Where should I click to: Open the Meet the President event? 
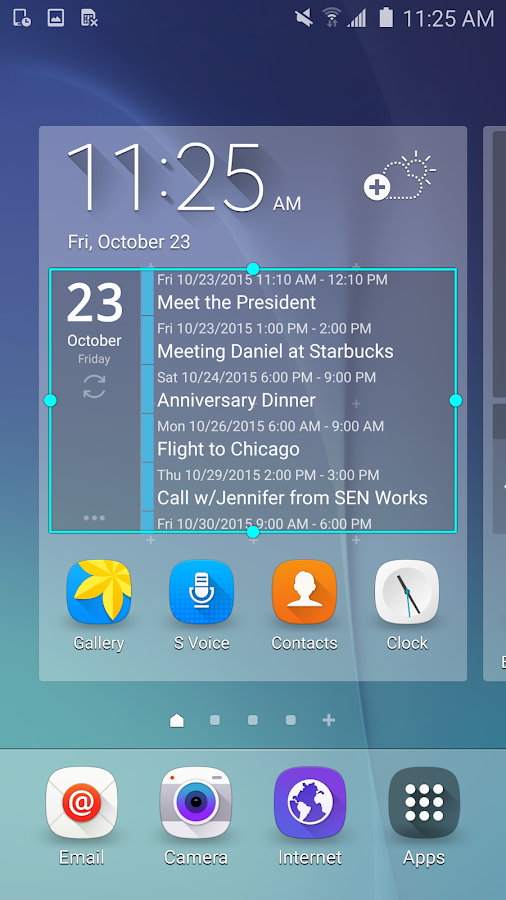click(x=298, y=293)
